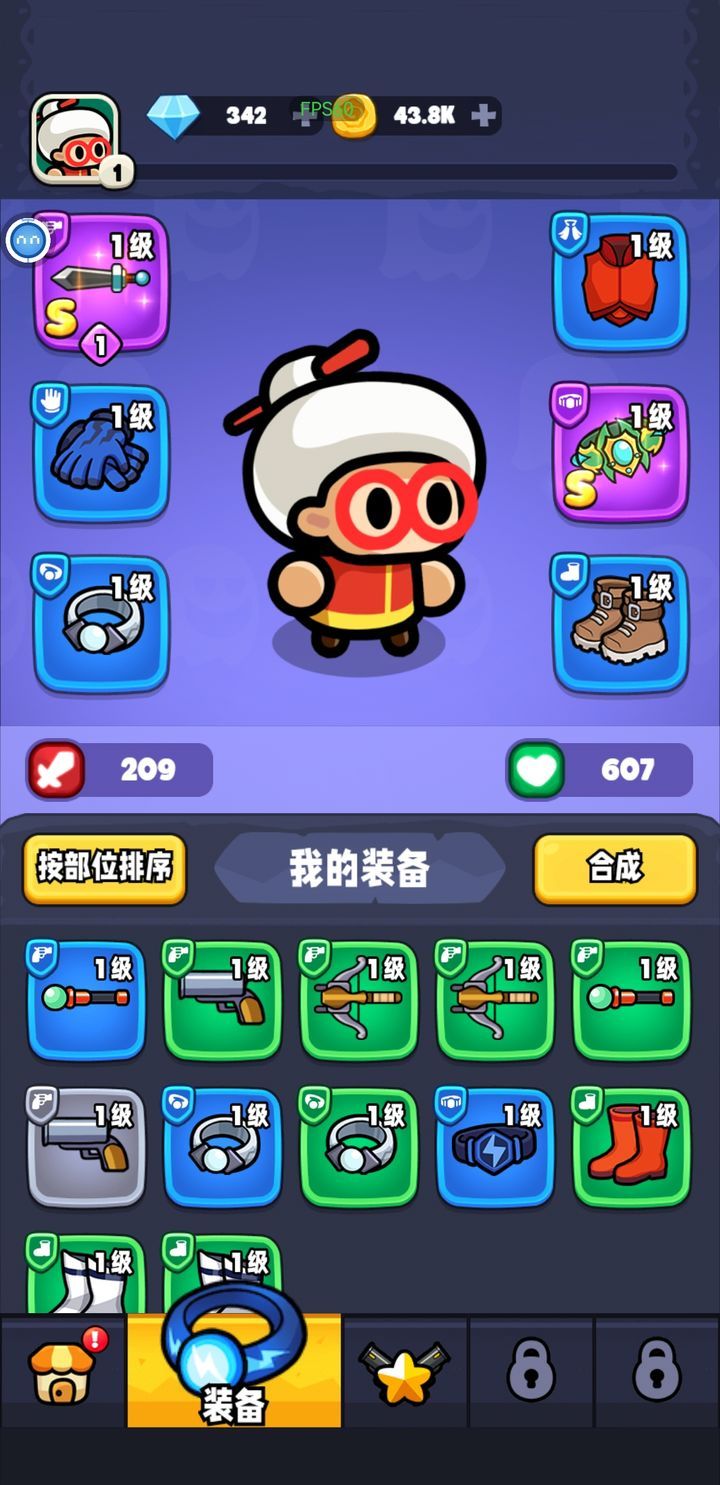Open the equipped brown boots slot
720x1485 pixels.
(x=620, y=622)
